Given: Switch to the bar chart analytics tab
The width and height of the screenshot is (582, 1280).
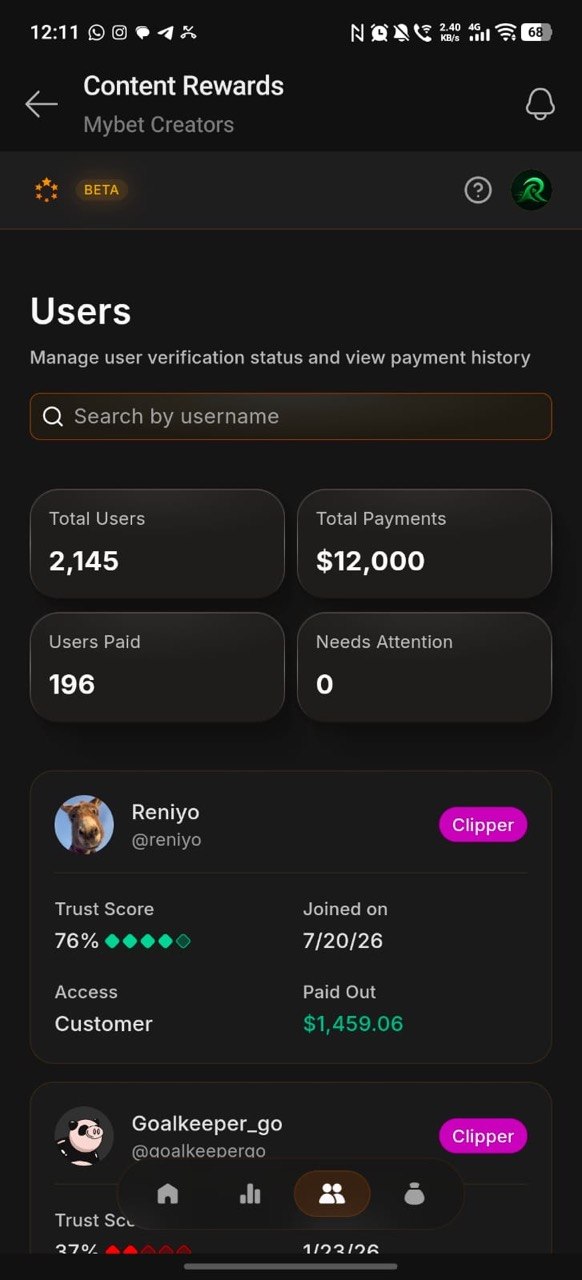Looking at the screenshot, I should (x=250, y=1193).
